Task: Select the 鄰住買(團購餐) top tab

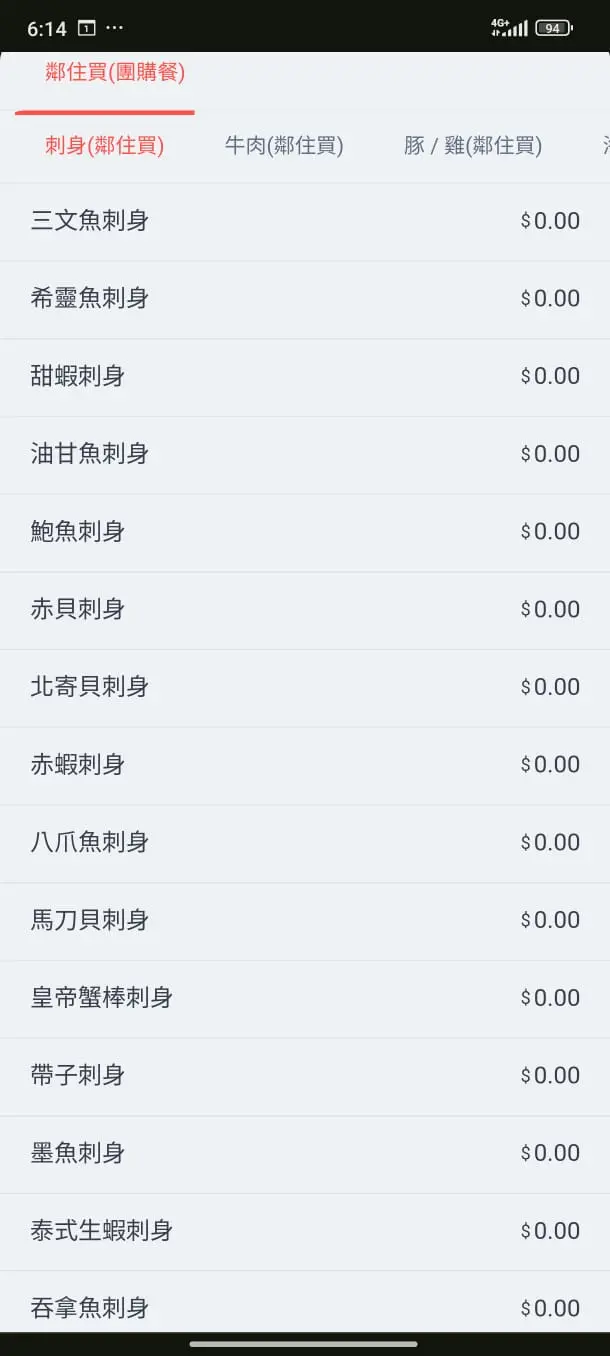Action: click(115, 72)
